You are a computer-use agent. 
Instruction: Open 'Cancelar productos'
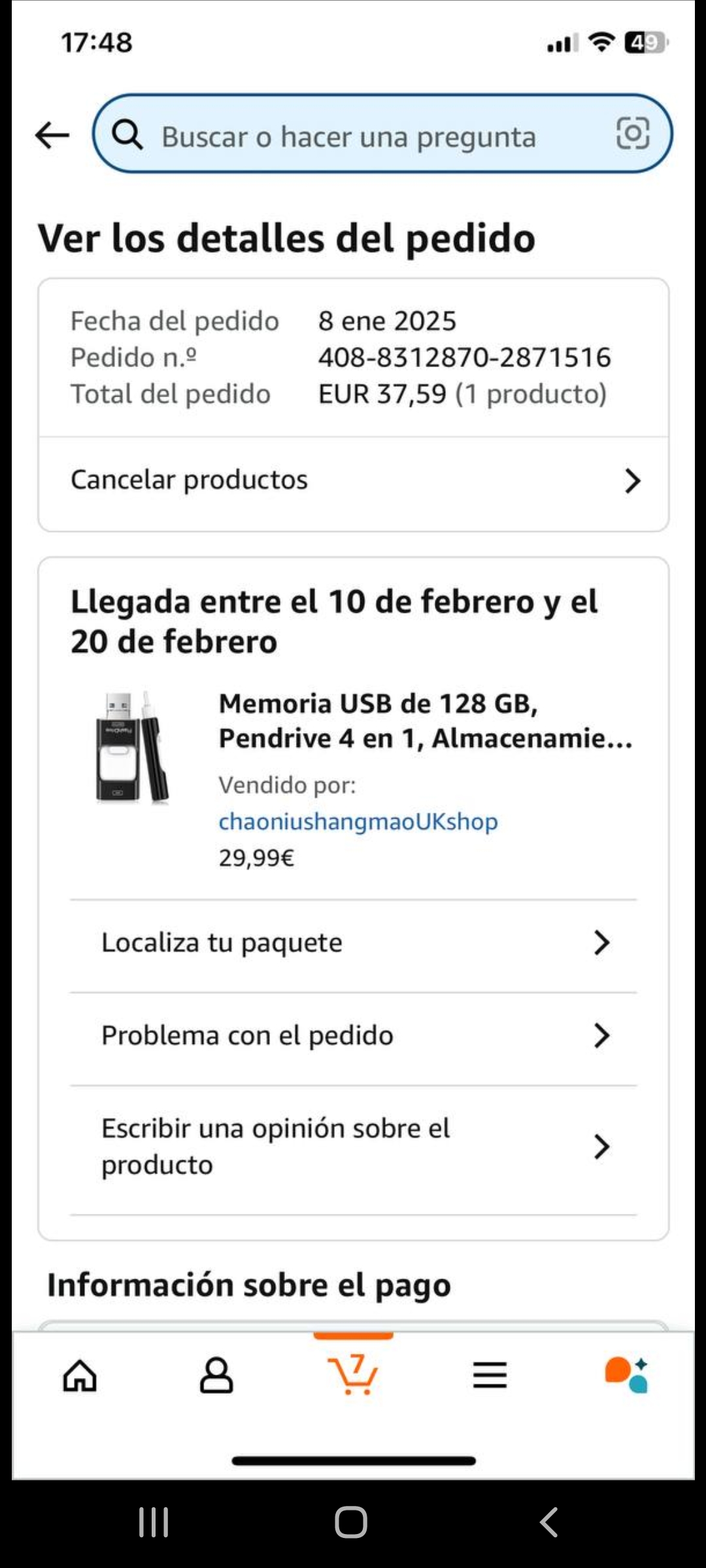[353, 480]
